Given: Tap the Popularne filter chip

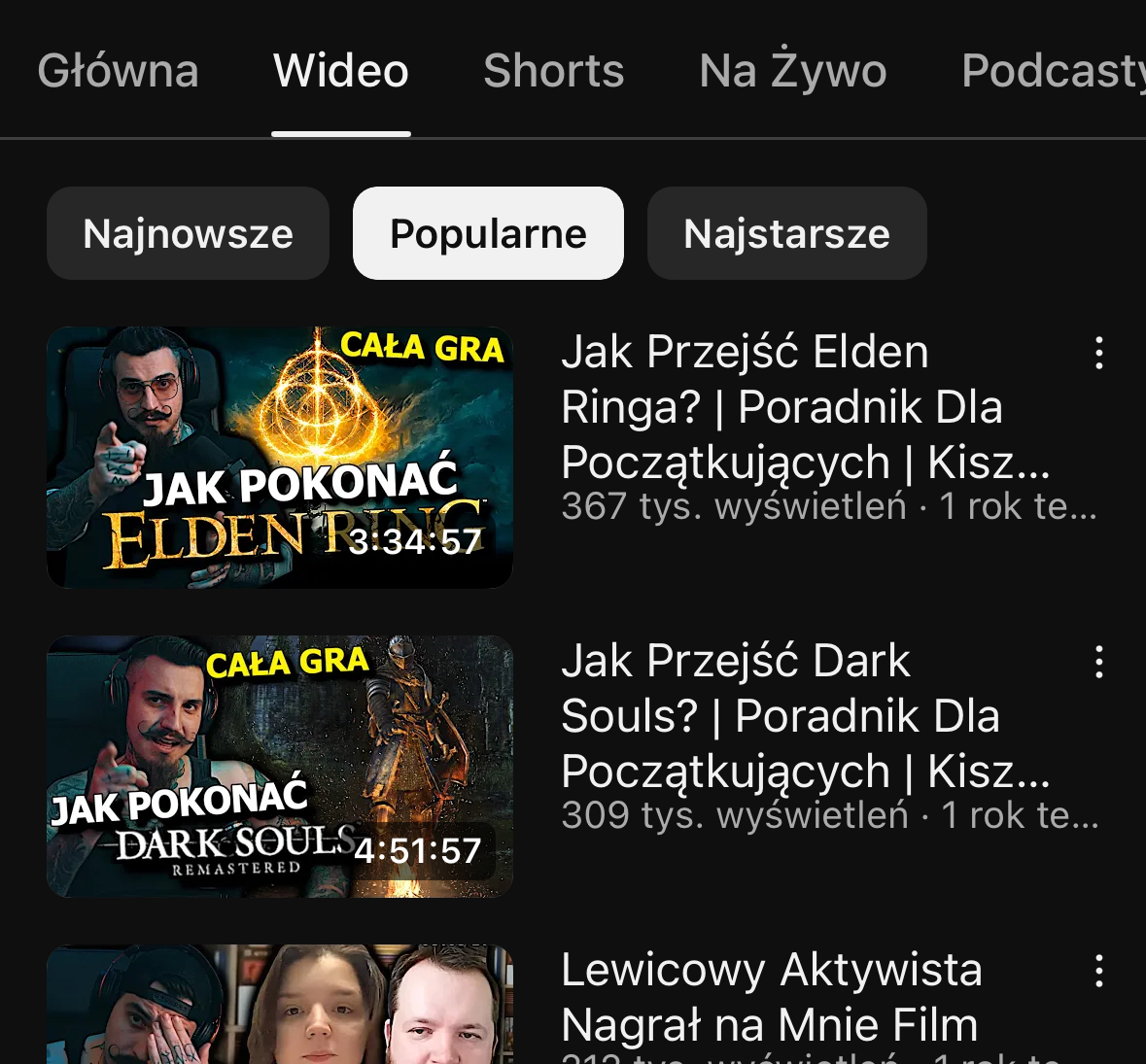Looking at the screenshot, I should 488,233.
